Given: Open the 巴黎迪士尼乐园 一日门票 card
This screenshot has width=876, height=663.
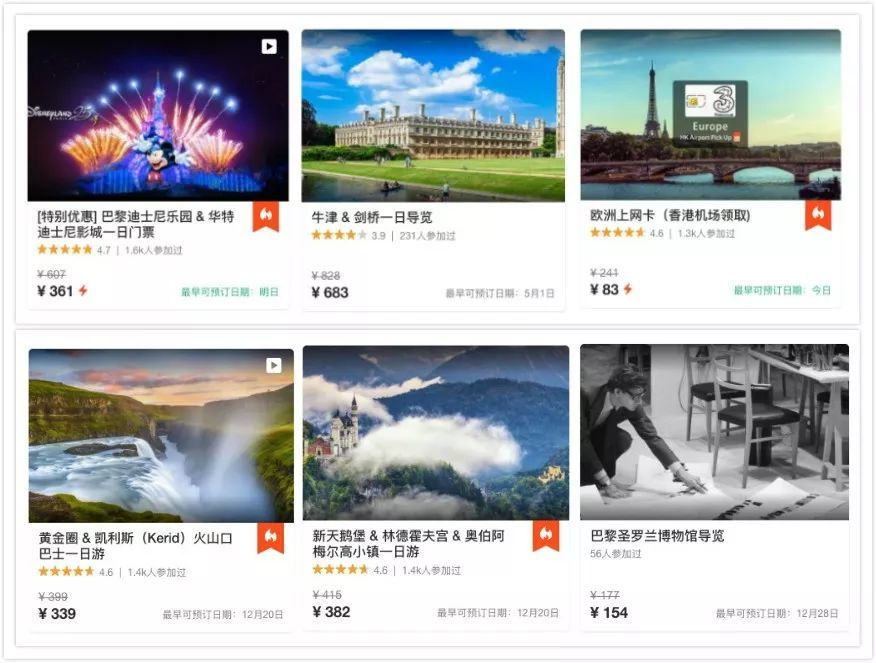Looking at the screenshot, I should pyautogui.click(x=158, y=169).
